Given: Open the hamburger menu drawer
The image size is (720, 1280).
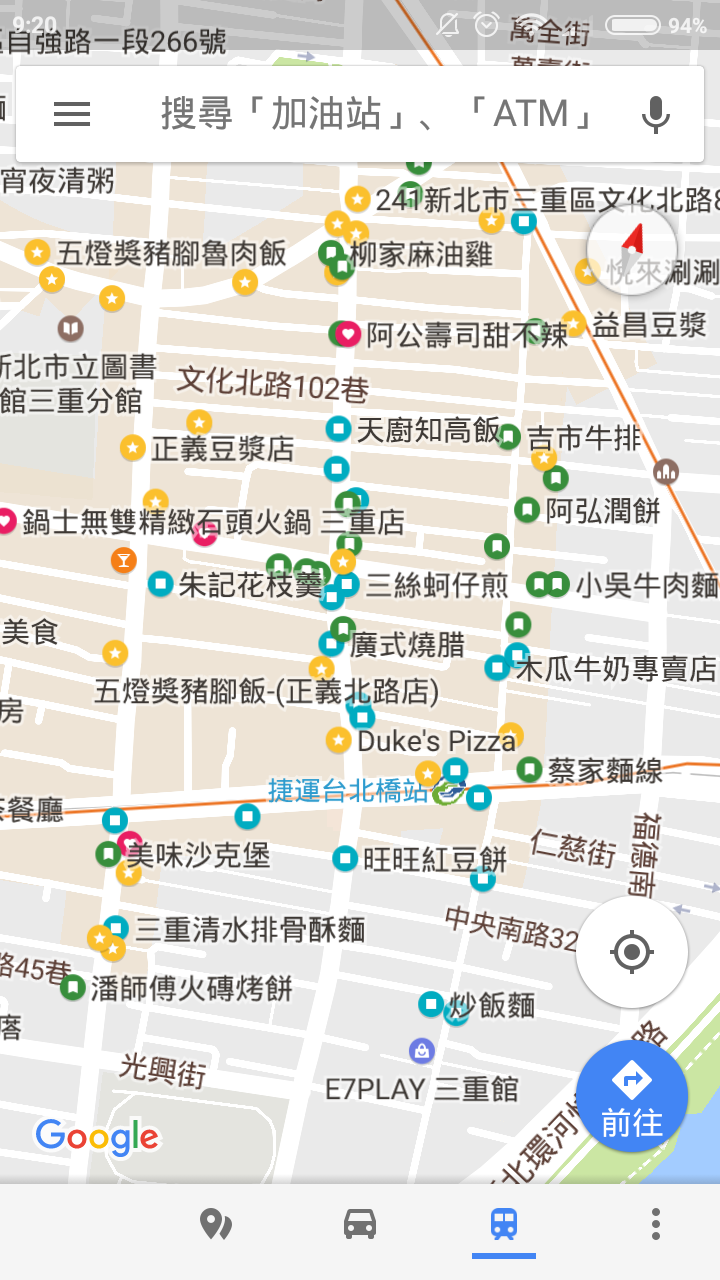Looking at the screenshot, I should tap(71, 115).
